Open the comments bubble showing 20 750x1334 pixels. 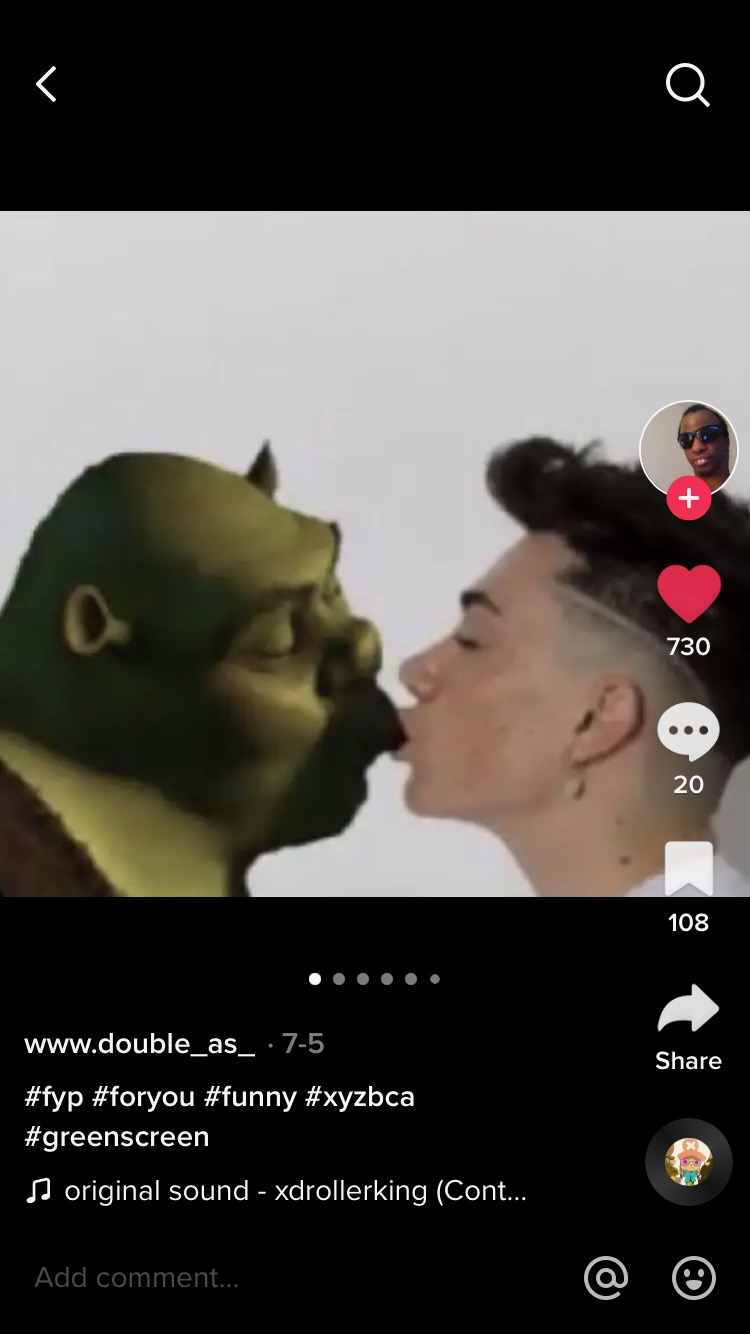(688, 732)
